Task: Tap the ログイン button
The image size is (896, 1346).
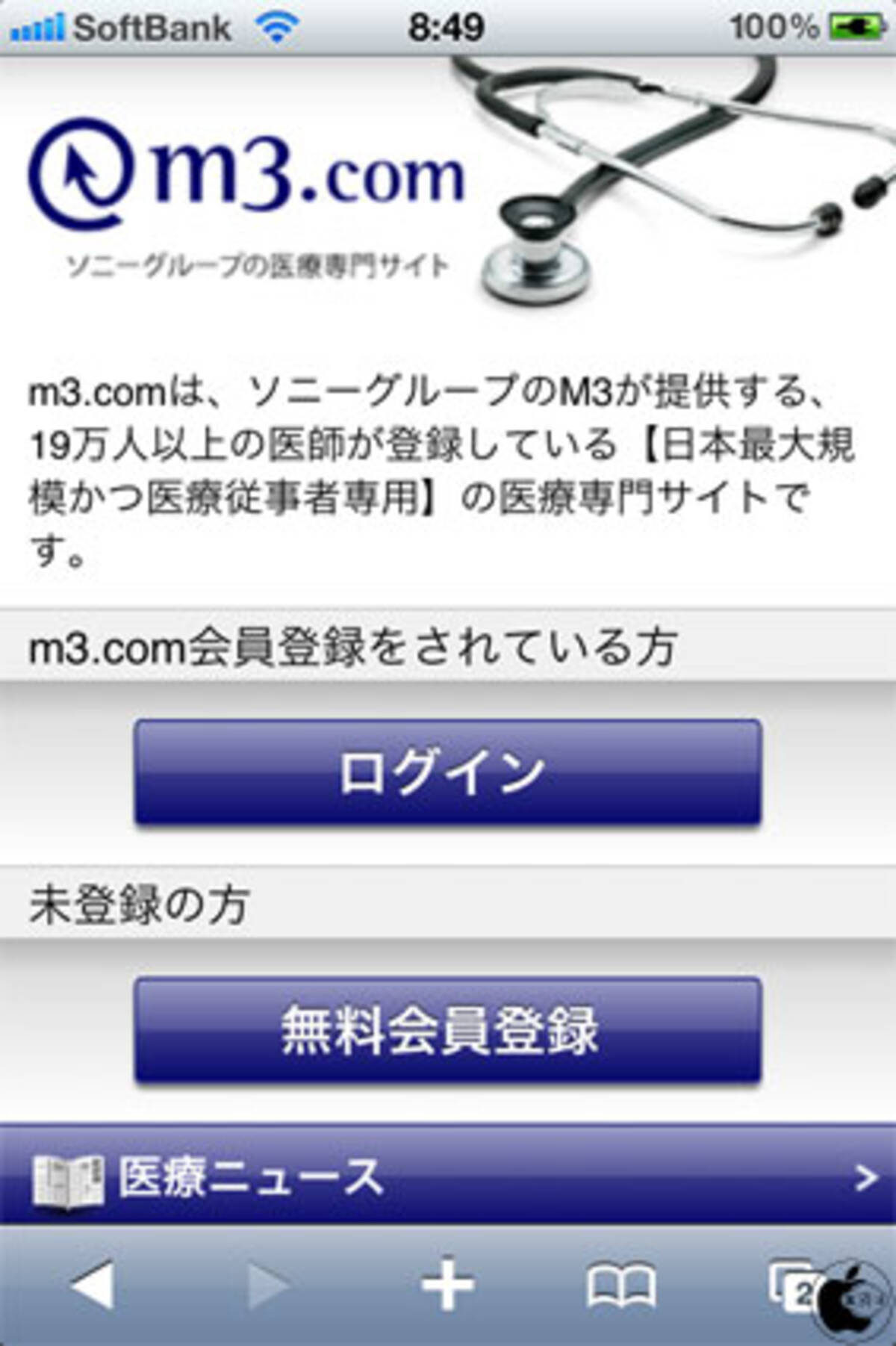Action: [x=447, y=772]
